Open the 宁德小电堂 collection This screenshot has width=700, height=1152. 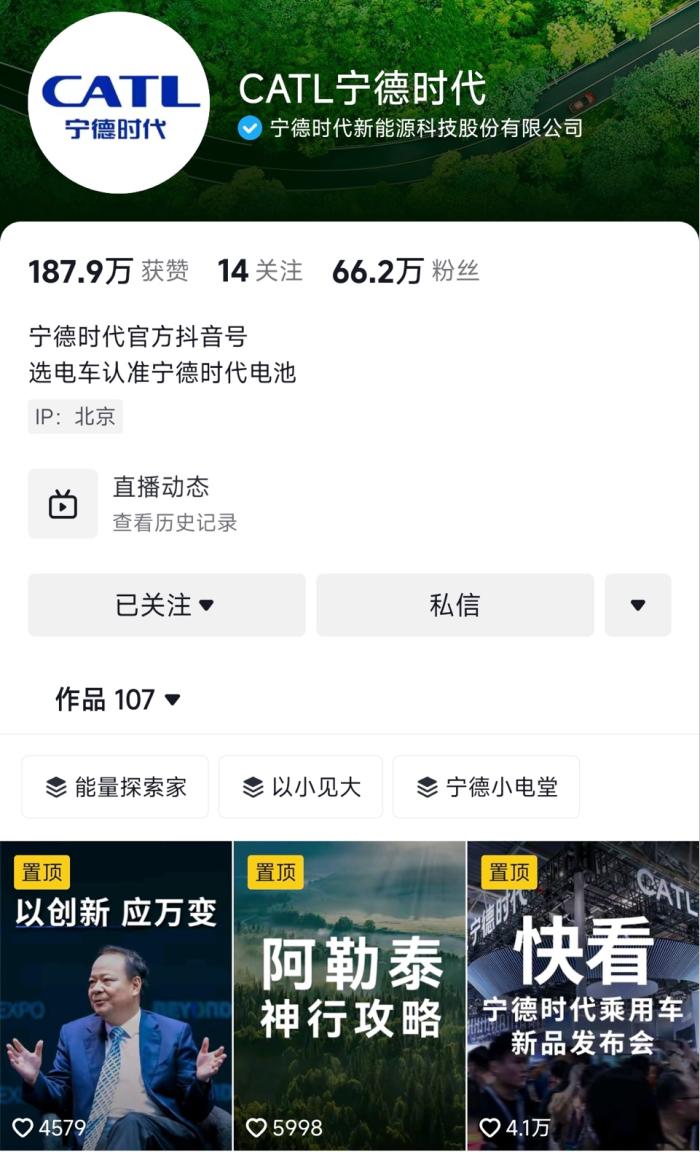point(486,787)
